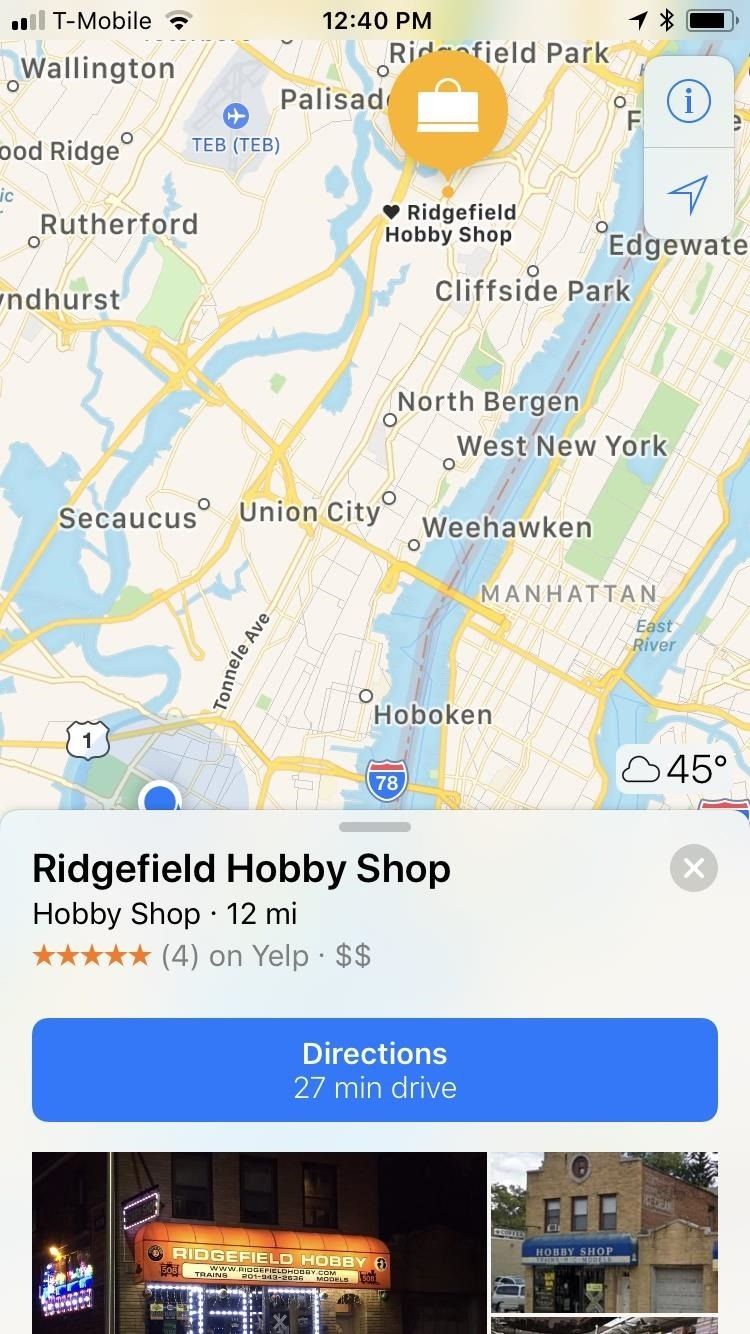The image size is (750, 1334).
Task: Tap the Directions button for the 27 minute drive
Action: 375,1069
